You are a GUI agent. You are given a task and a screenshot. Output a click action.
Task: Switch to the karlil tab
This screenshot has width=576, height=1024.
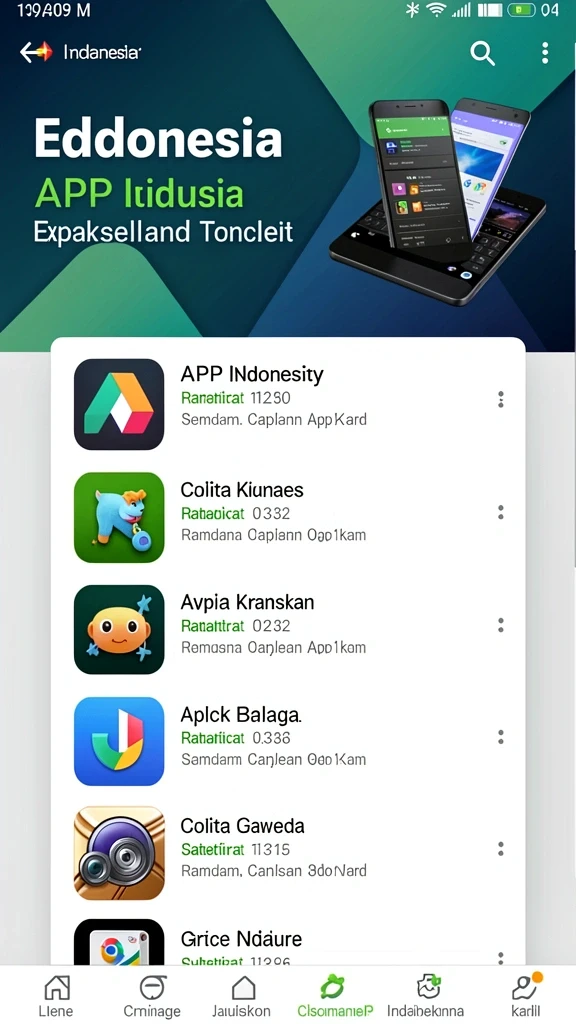pyautogui.click(x=526, y=997)
